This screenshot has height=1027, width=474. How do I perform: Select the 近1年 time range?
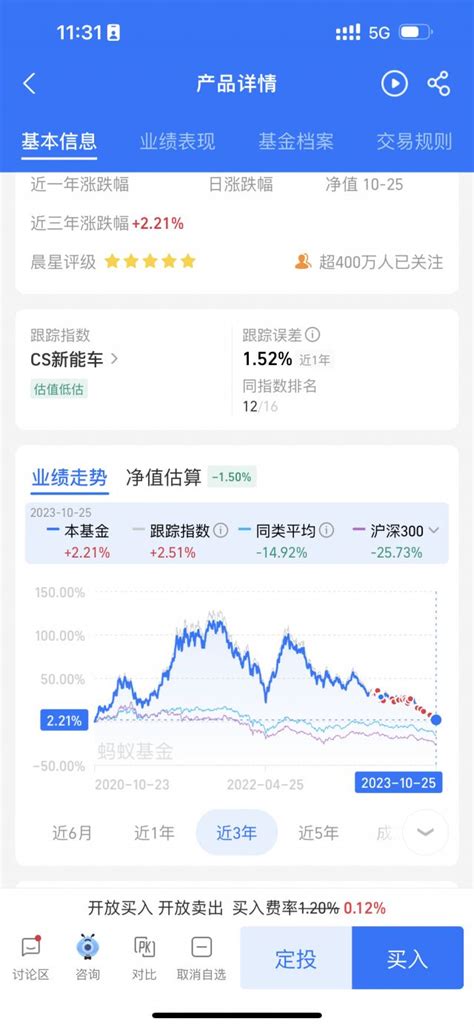[155, 832]
